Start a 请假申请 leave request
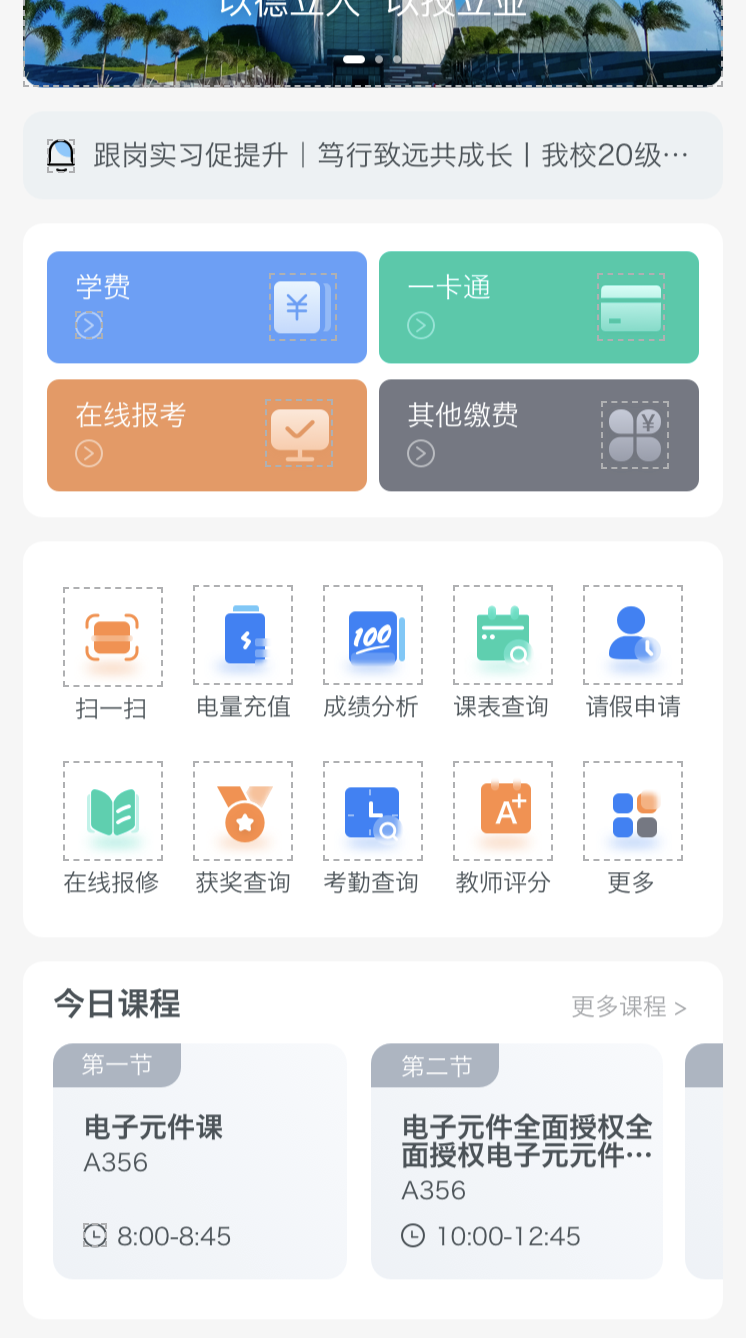The height and width of the screenshot is (1338, 746). [x=632, y=652]
